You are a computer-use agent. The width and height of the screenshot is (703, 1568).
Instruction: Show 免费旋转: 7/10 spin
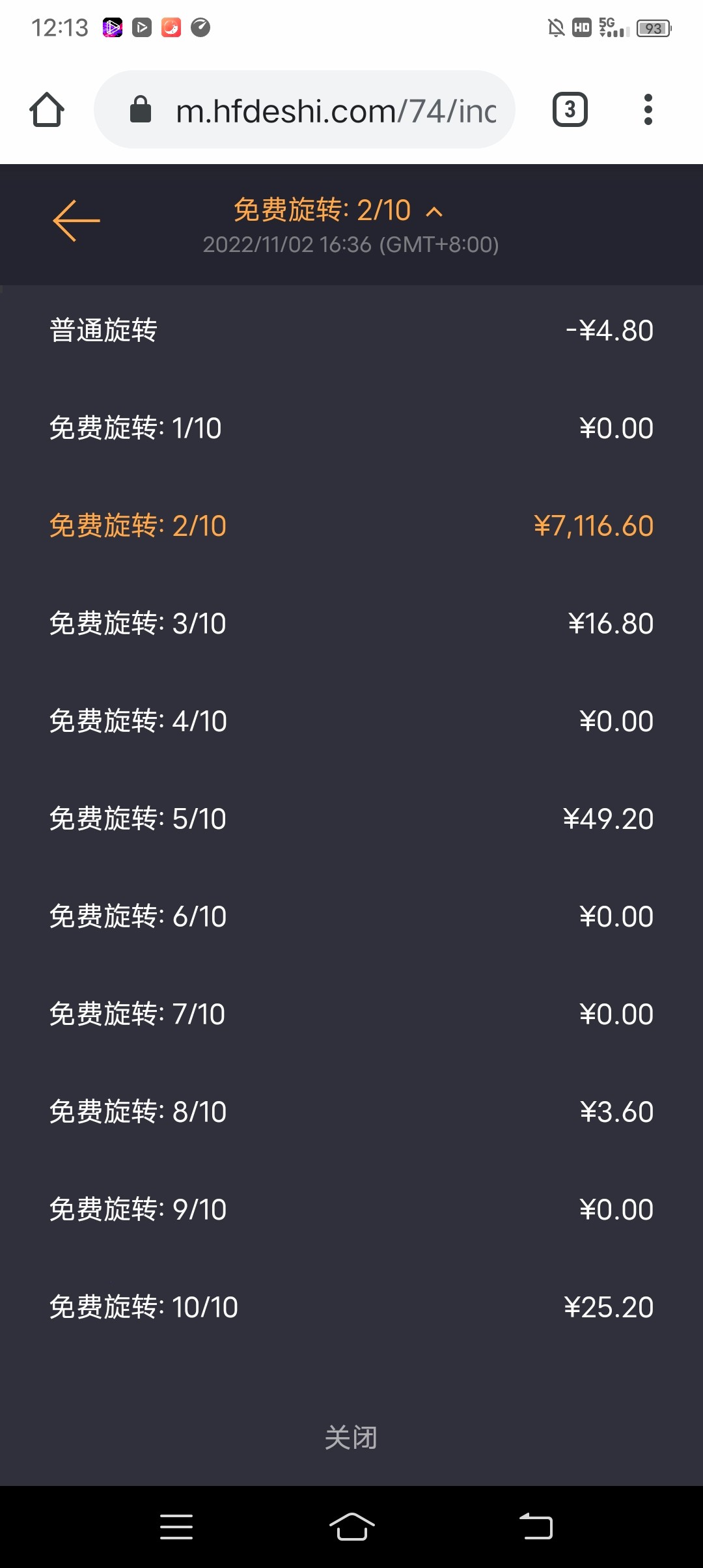click(x=351, y=1014)
